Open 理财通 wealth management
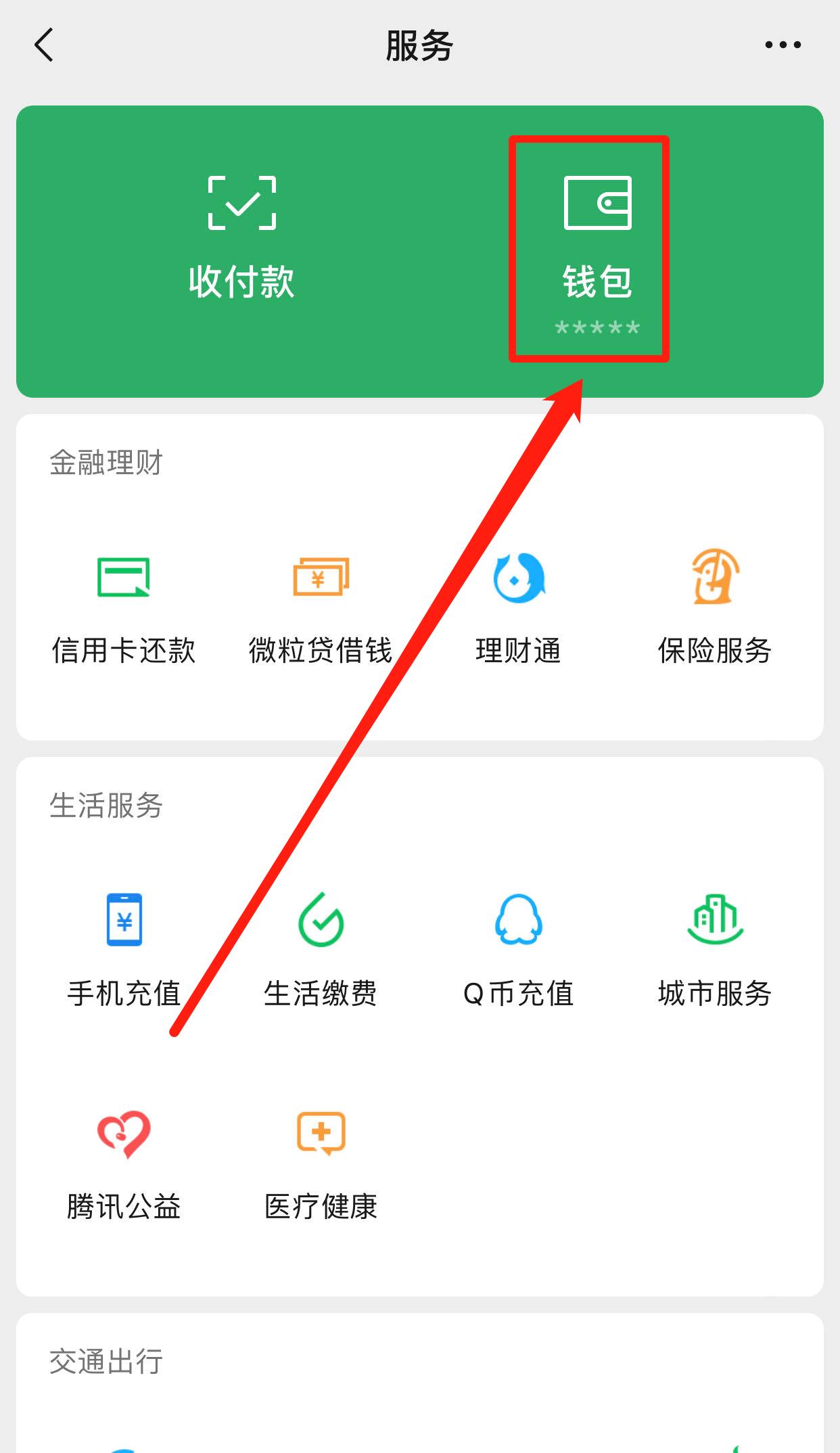This screenshot has width=840, height=1453. click(x=518, y=607)
